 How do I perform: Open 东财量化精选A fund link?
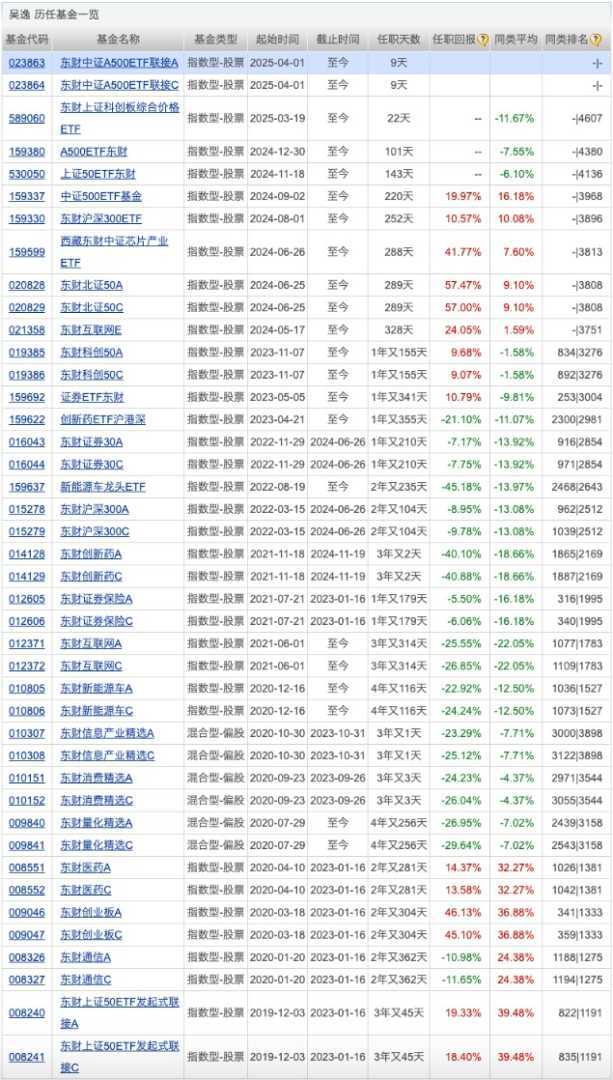point(96,823)
